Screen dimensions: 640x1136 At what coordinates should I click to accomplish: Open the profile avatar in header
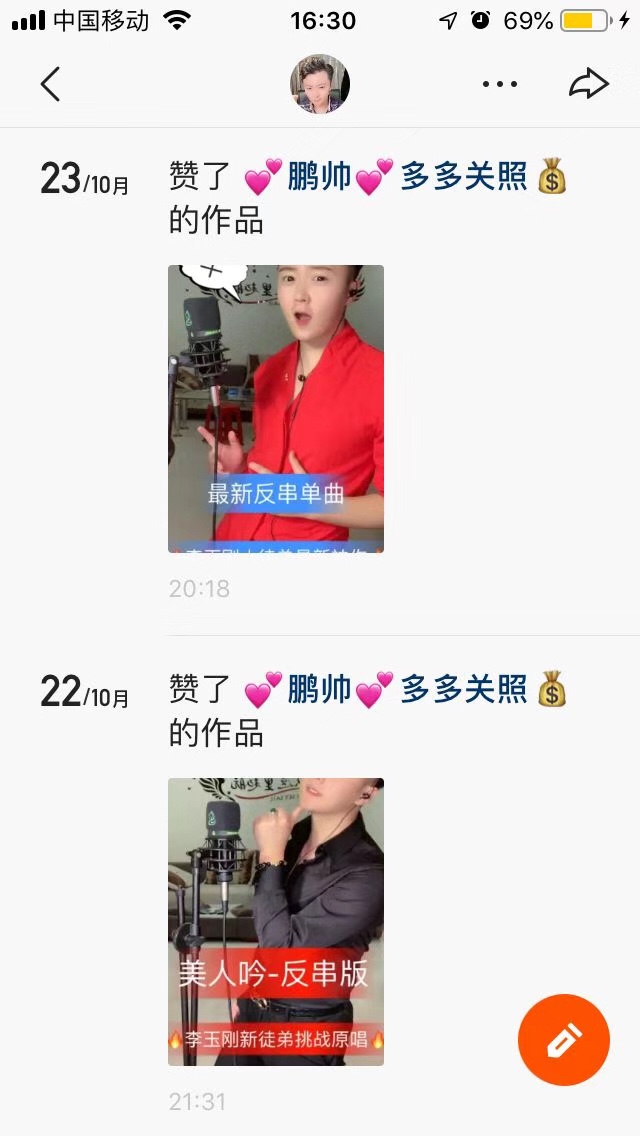pos(320,84)
